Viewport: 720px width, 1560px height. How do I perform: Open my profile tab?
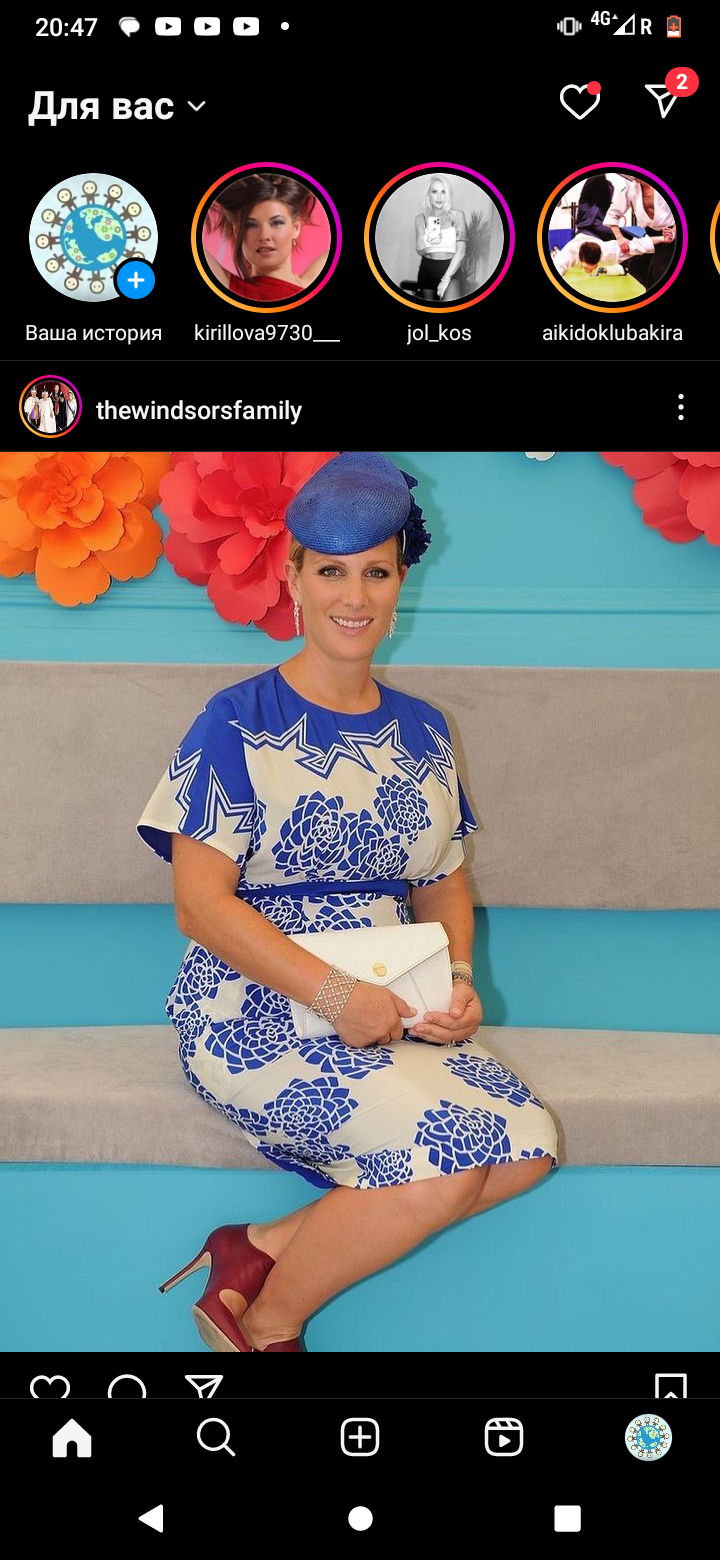point(648,1438)
